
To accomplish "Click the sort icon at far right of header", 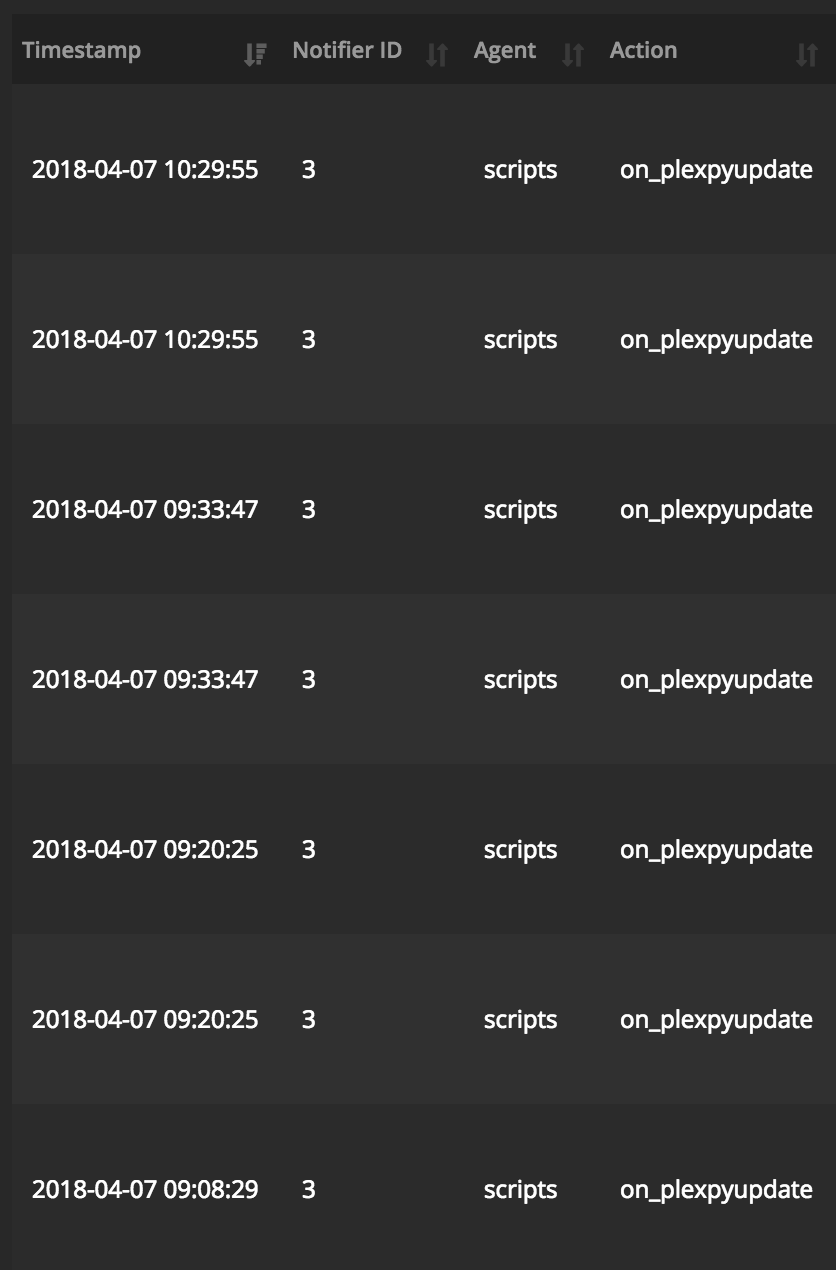I will point(806,57).
